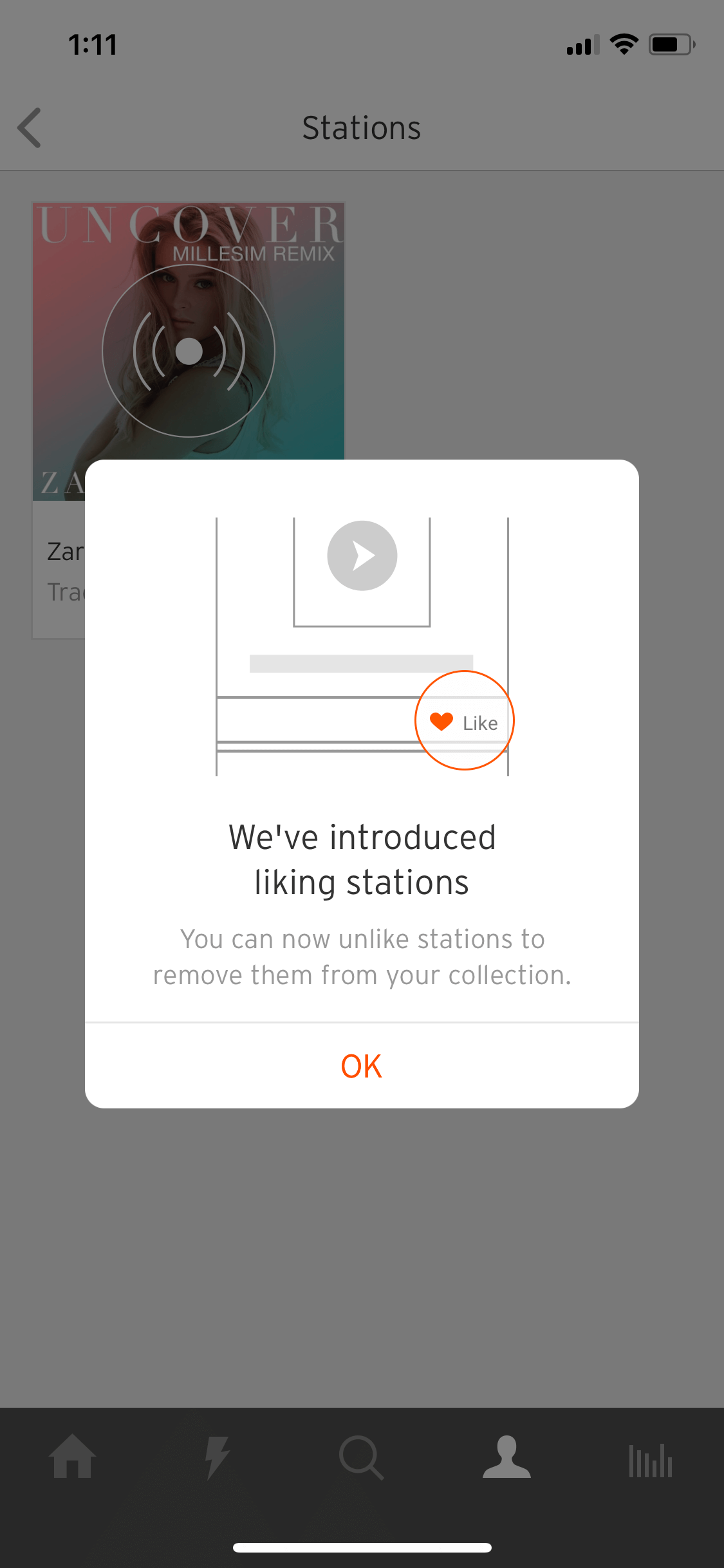This screenshot has height=1568, width=724.
Task: Go back from Stations
Action: pos(30,127)
